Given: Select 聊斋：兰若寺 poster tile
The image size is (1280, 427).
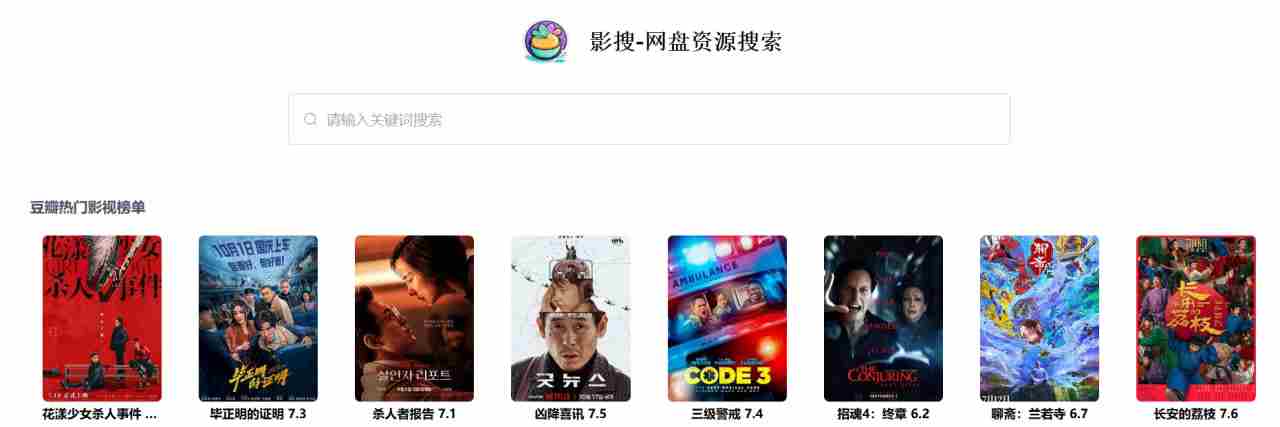Looking at the screenshot, I should click(1039, 318).
